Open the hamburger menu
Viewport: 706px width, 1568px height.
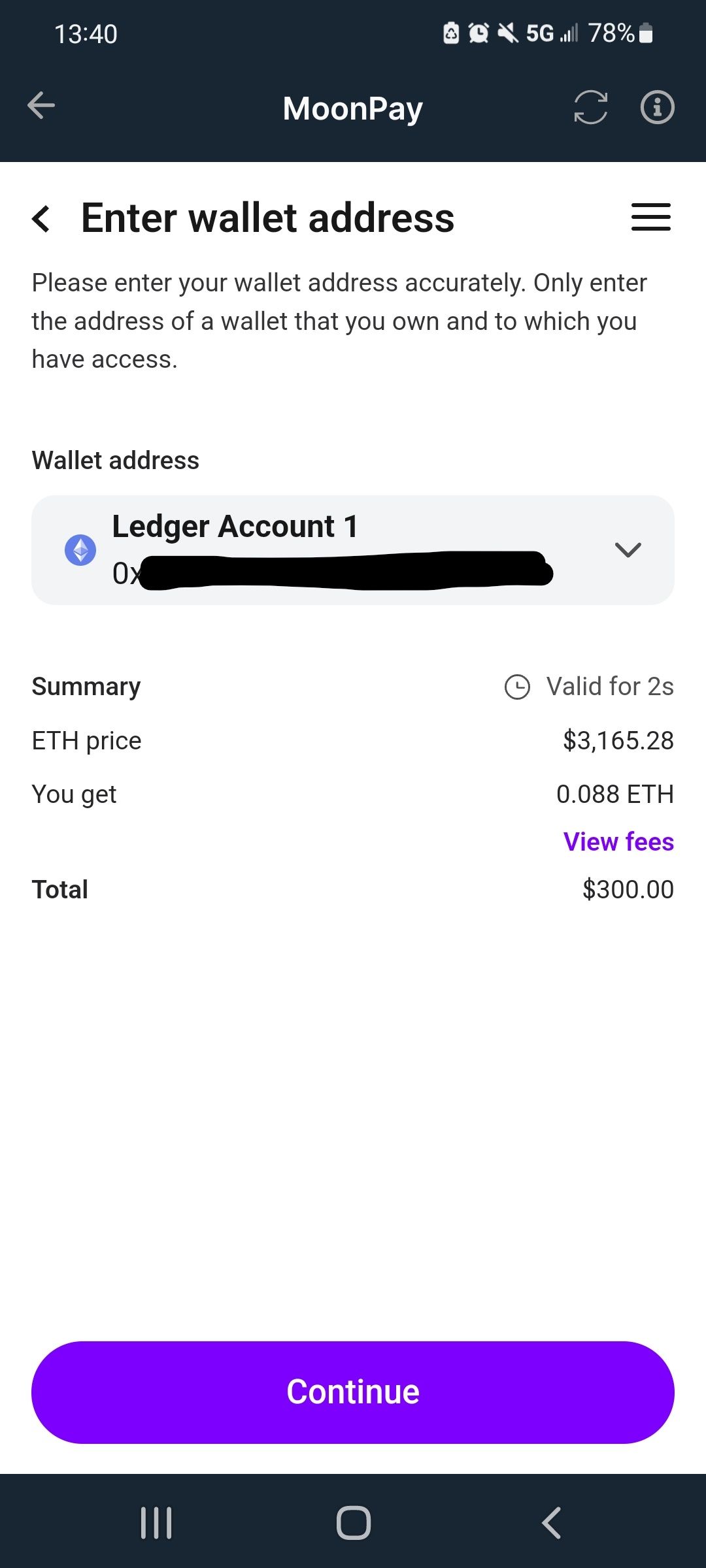650,217
